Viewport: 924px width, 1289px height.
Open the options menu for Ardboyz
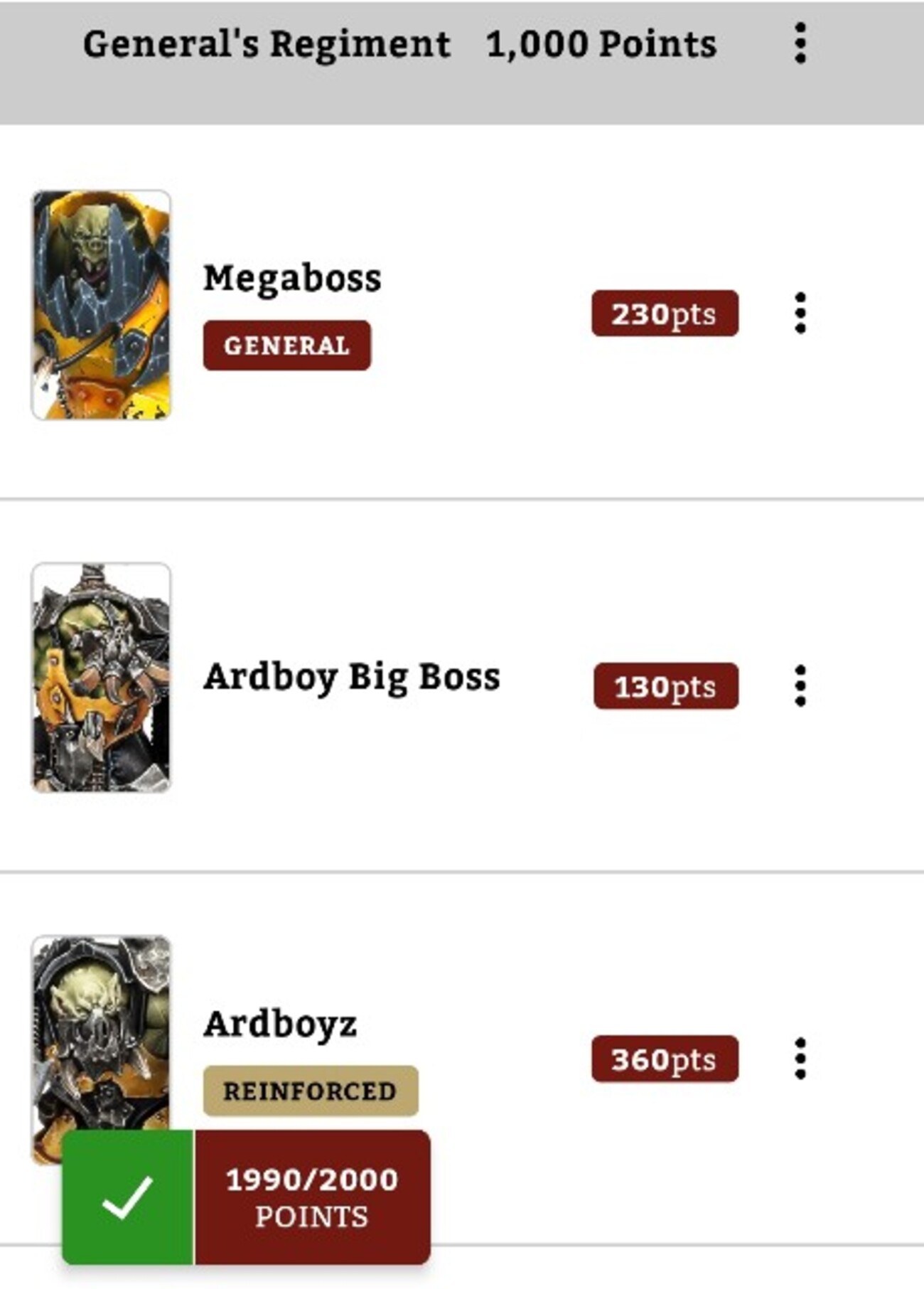(x=800, y=1059)
